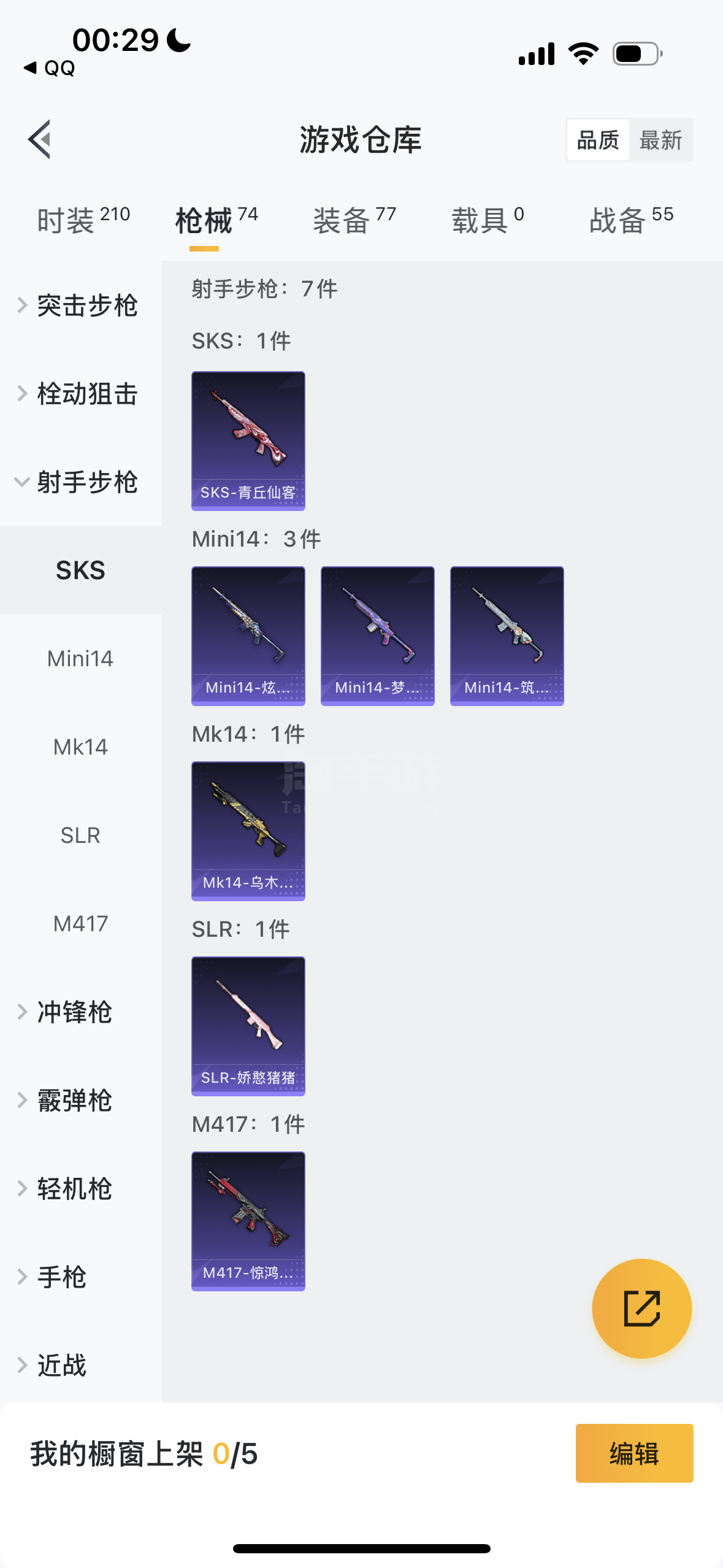
Task: Select Mk14 in the sidebar
Action: (x=81, y=747)
